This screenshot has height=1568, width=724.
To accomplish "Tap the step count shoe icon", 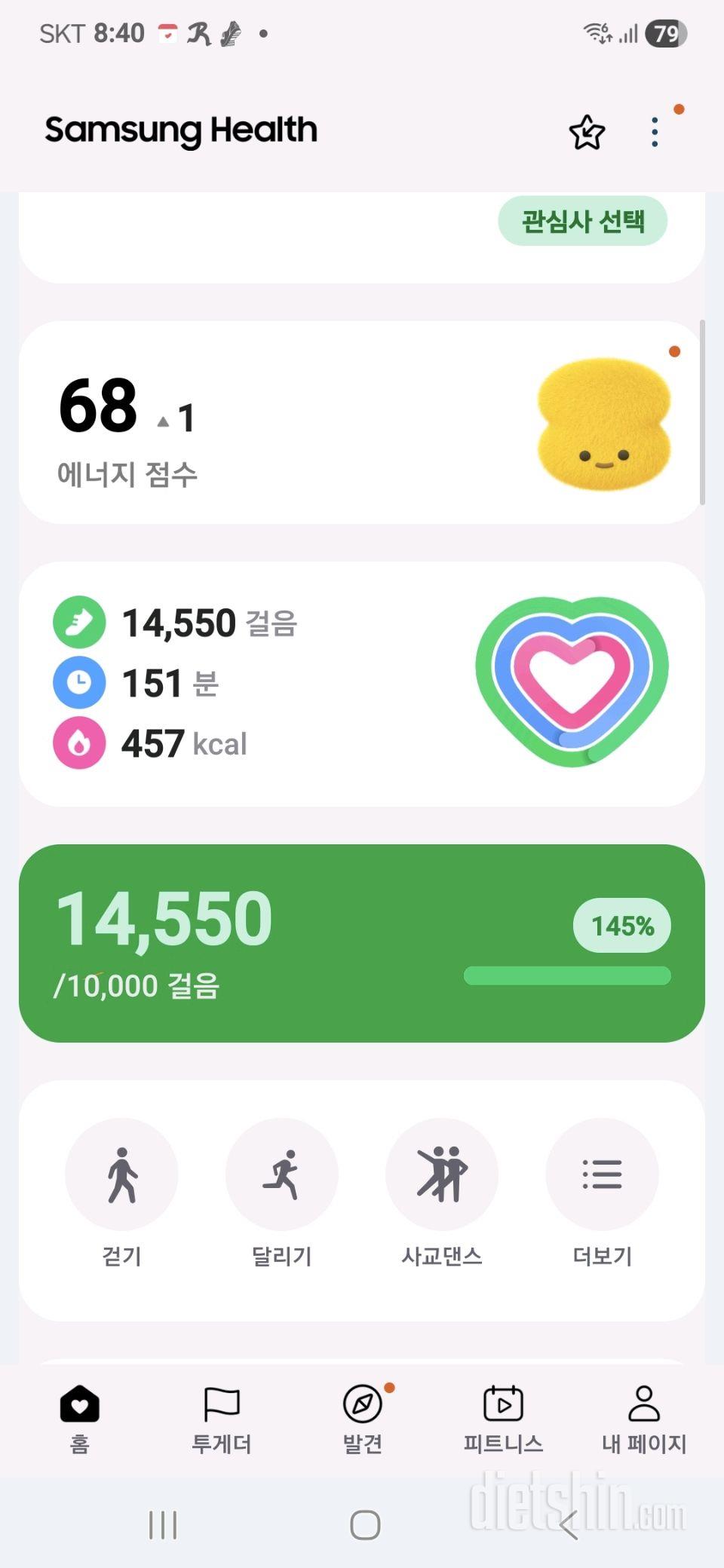I will click(x=78, y=622).
